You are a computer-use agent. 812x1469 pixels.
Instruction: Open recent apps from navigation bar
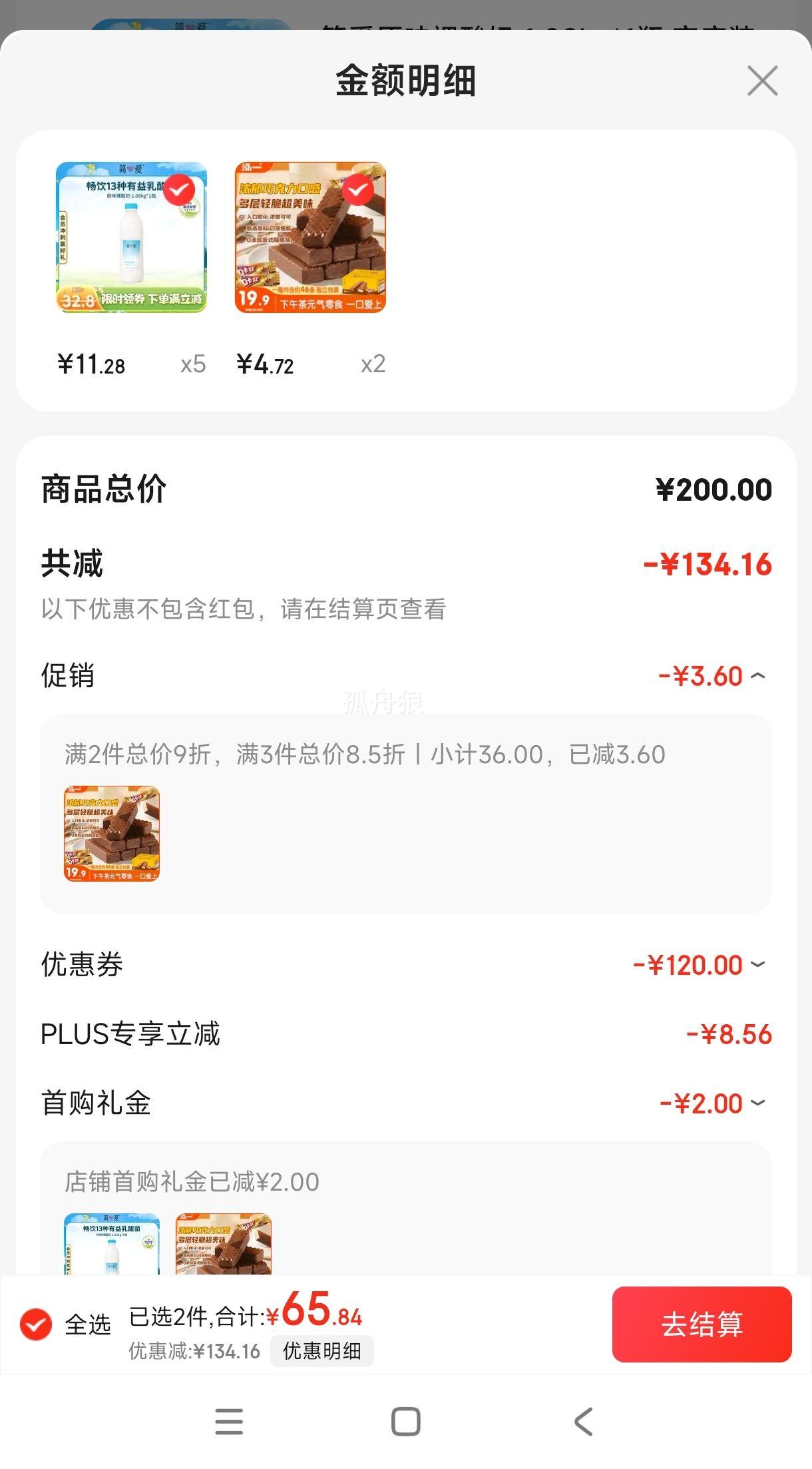point(229,1422)
